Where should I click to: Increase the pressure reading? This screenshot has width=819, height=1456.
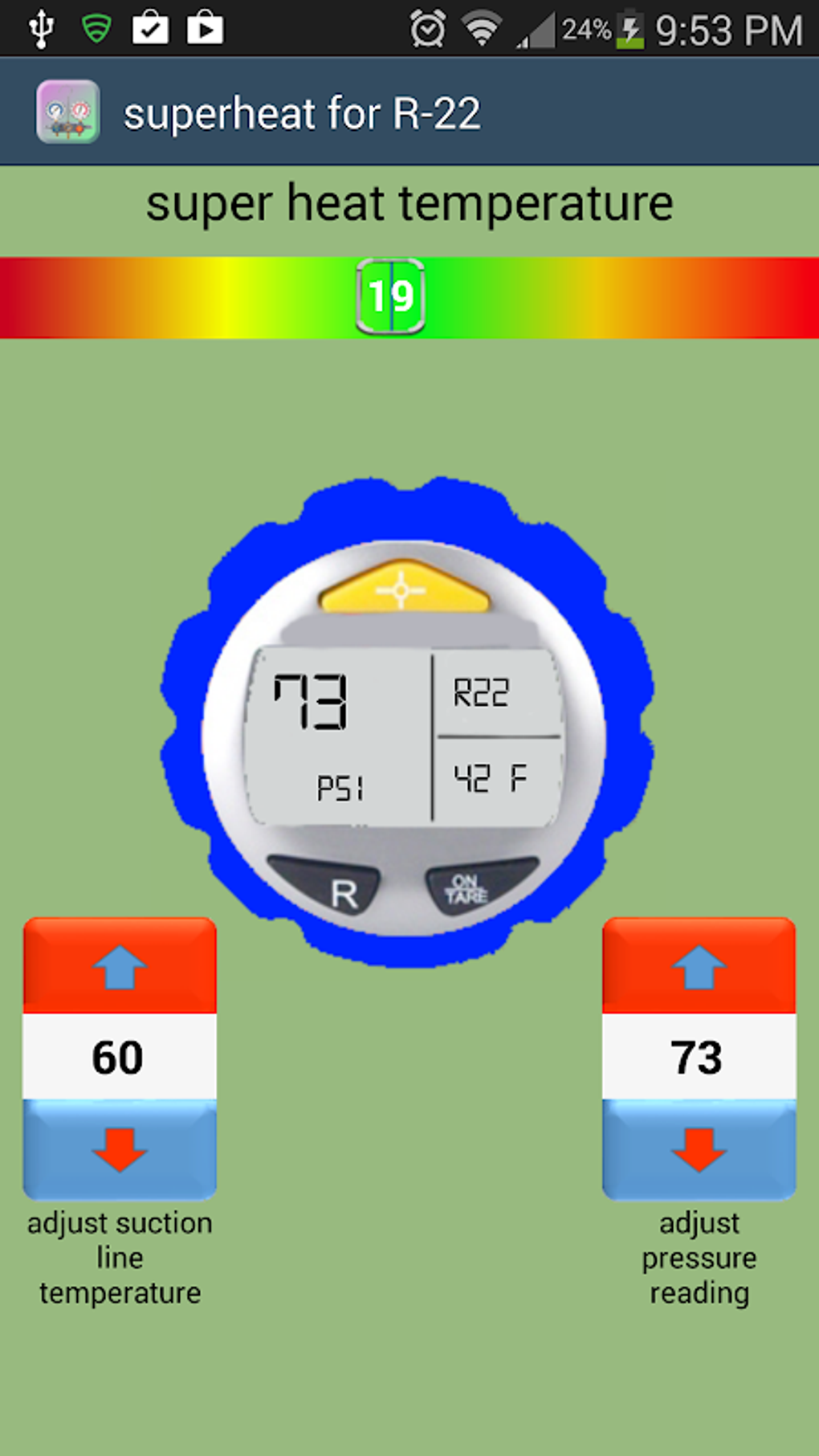pos(699,966)
